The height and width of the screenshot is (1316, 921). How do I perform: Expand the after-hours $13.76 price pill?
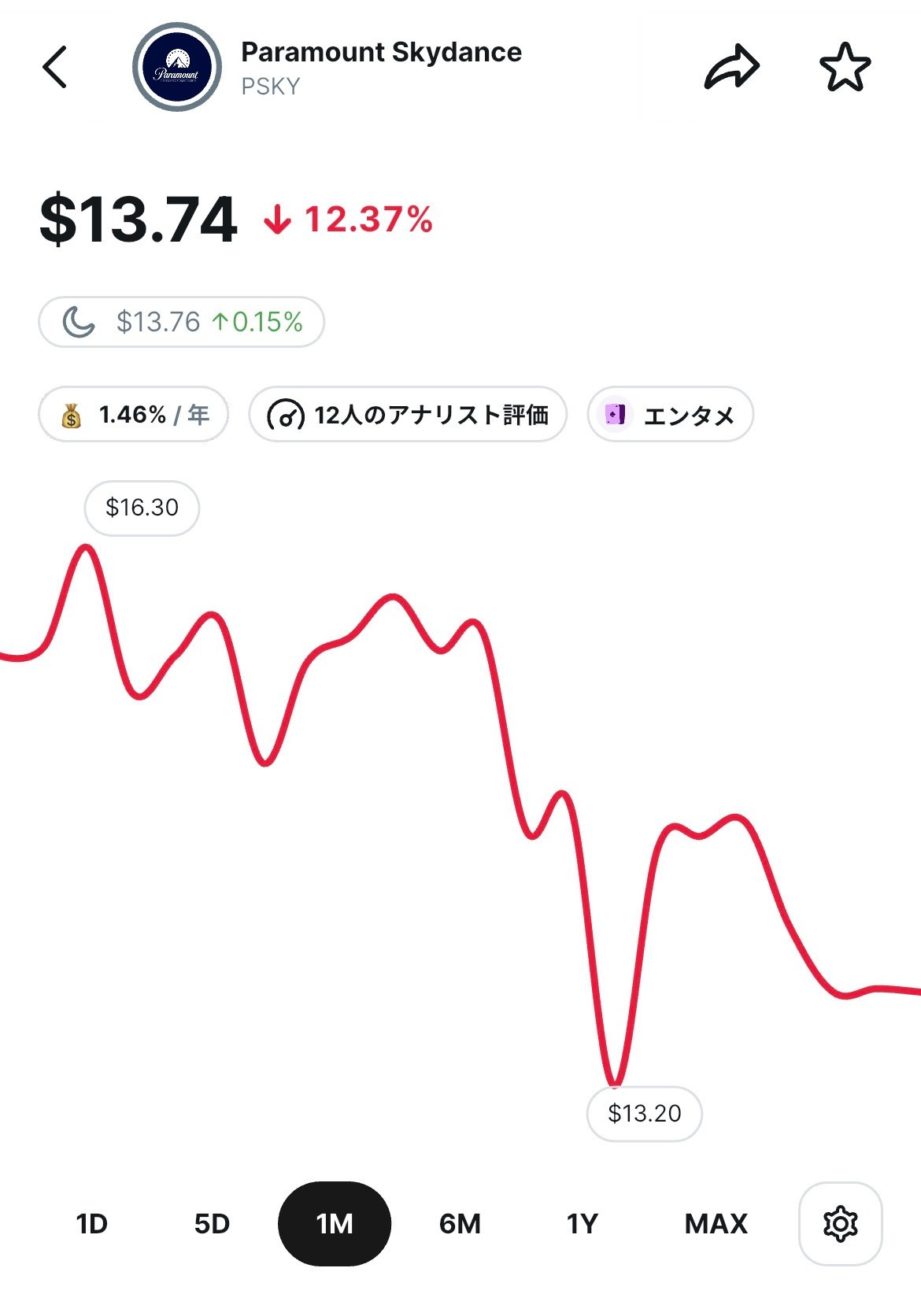tap(179, 321)
